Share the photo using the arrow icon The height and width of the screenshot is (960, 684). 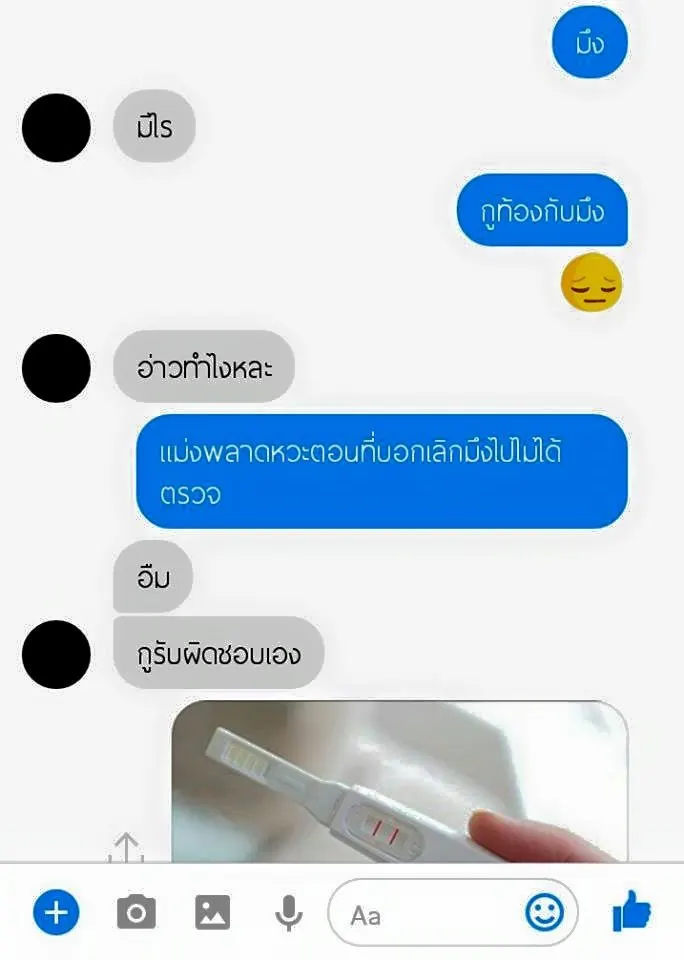[126, 848]
